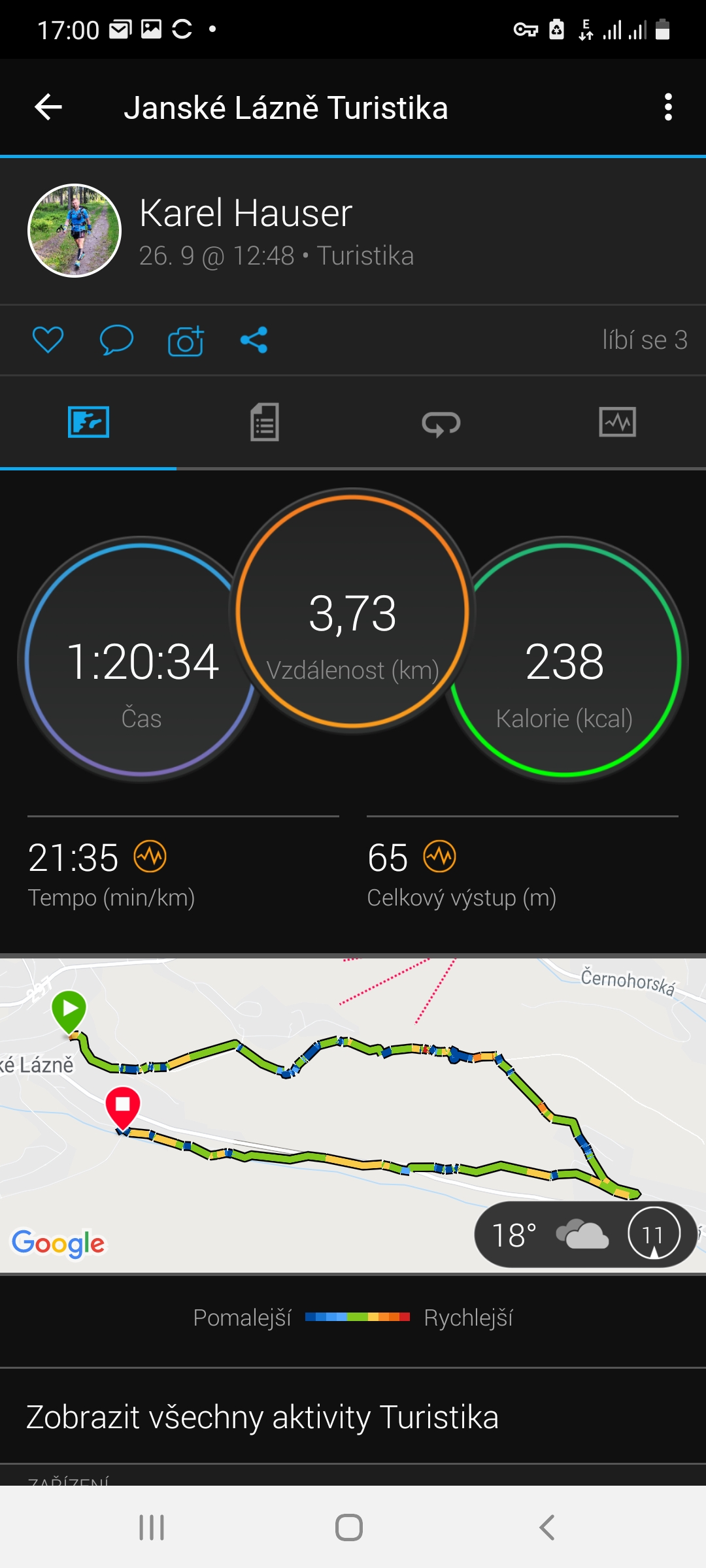Image resolution: width=706 pixels, height=1568 pixels.
Task: Select the overview map tab
Action: [x=88, y=422]
